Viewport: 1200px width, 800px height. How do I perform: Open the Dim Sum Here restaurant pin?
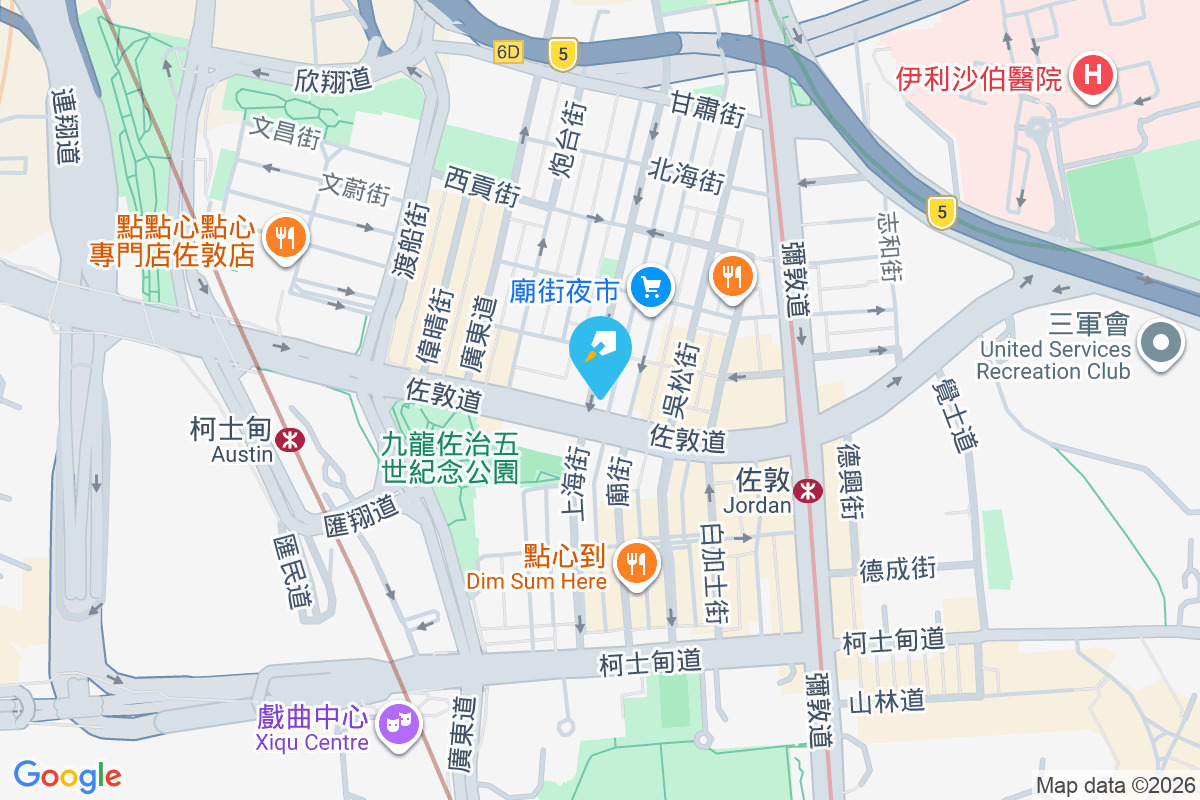(636, 562)
